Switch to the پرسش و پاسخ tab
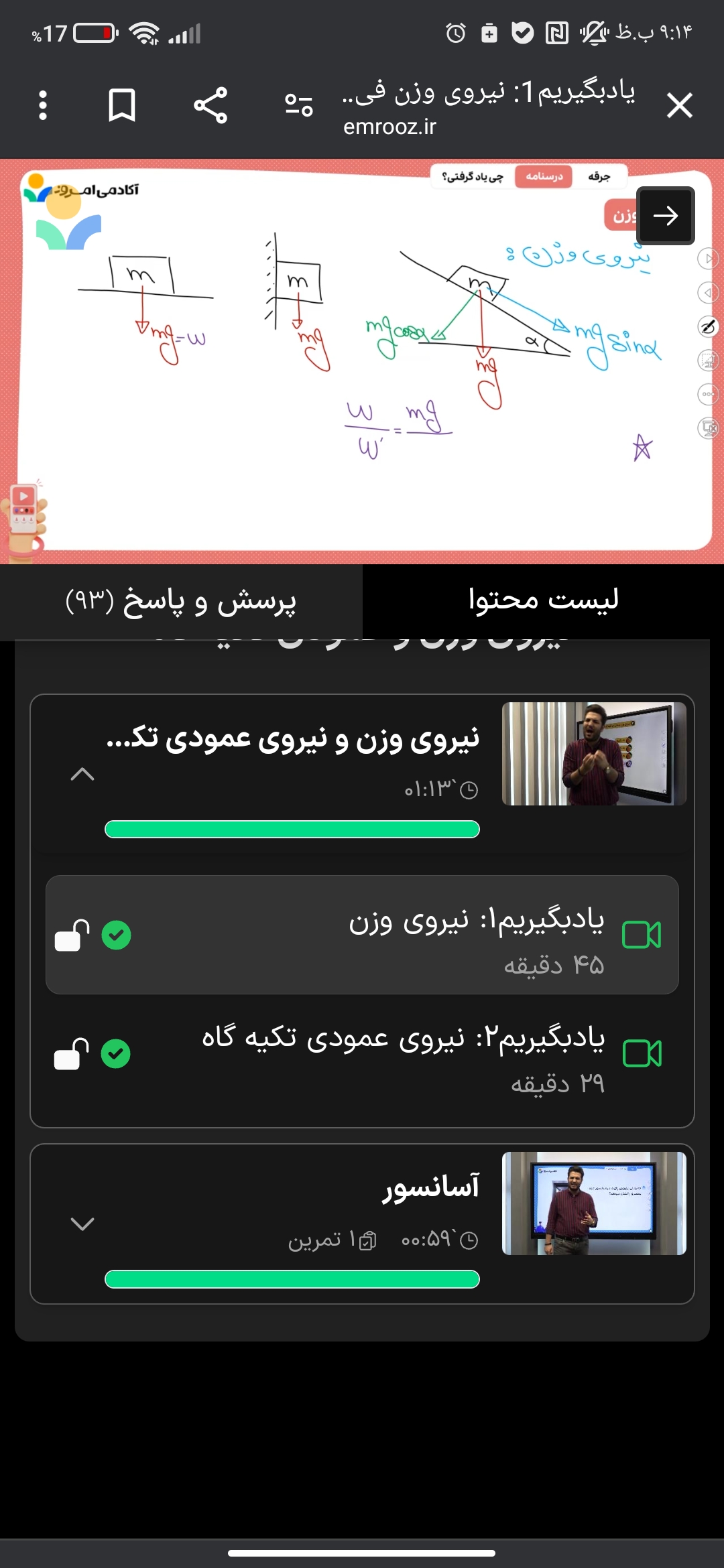This screenshot has width=724, height=1568. point(181,601)
